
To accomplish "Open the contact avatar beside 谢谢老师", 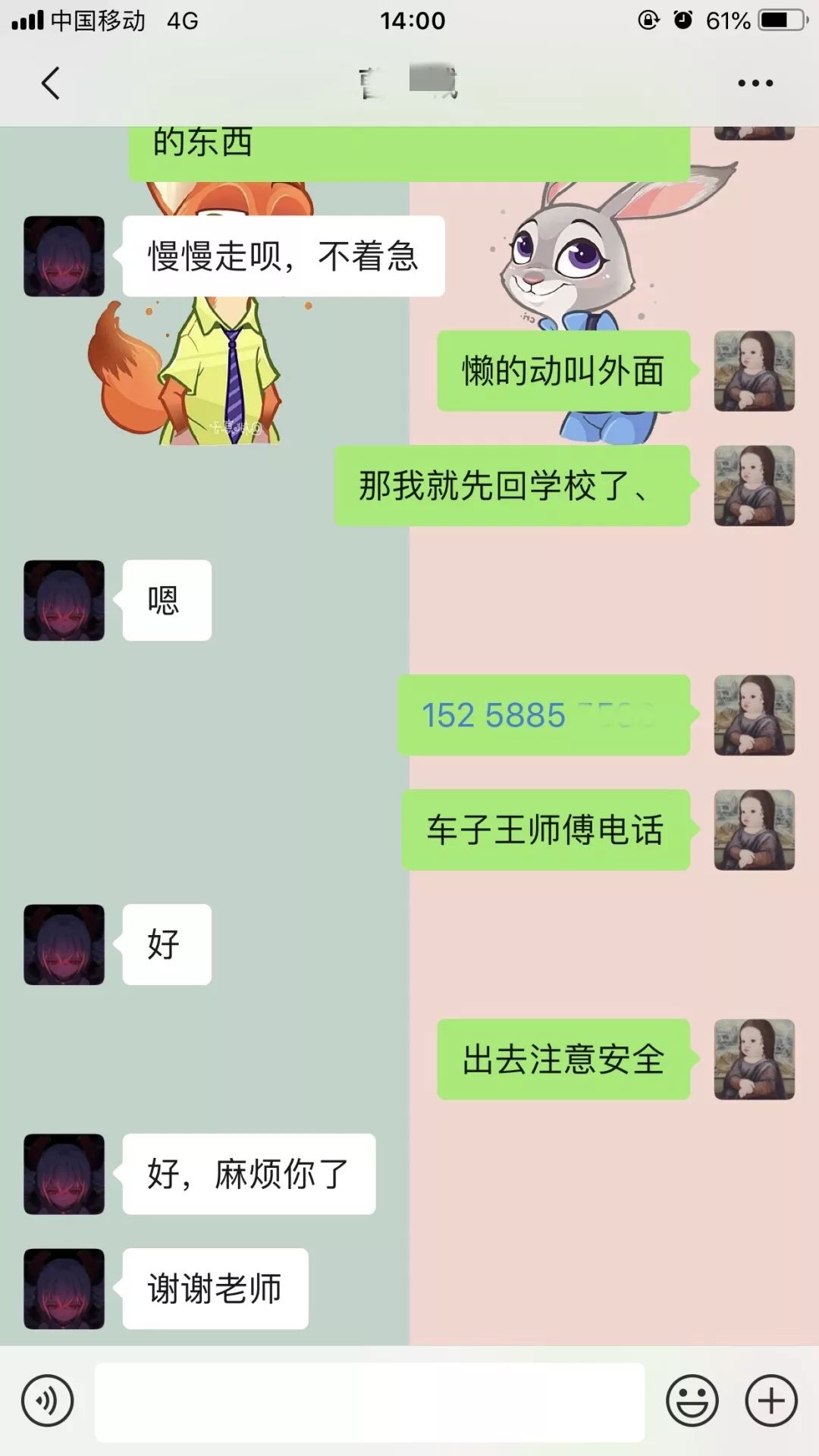I will click(64, 1288).
